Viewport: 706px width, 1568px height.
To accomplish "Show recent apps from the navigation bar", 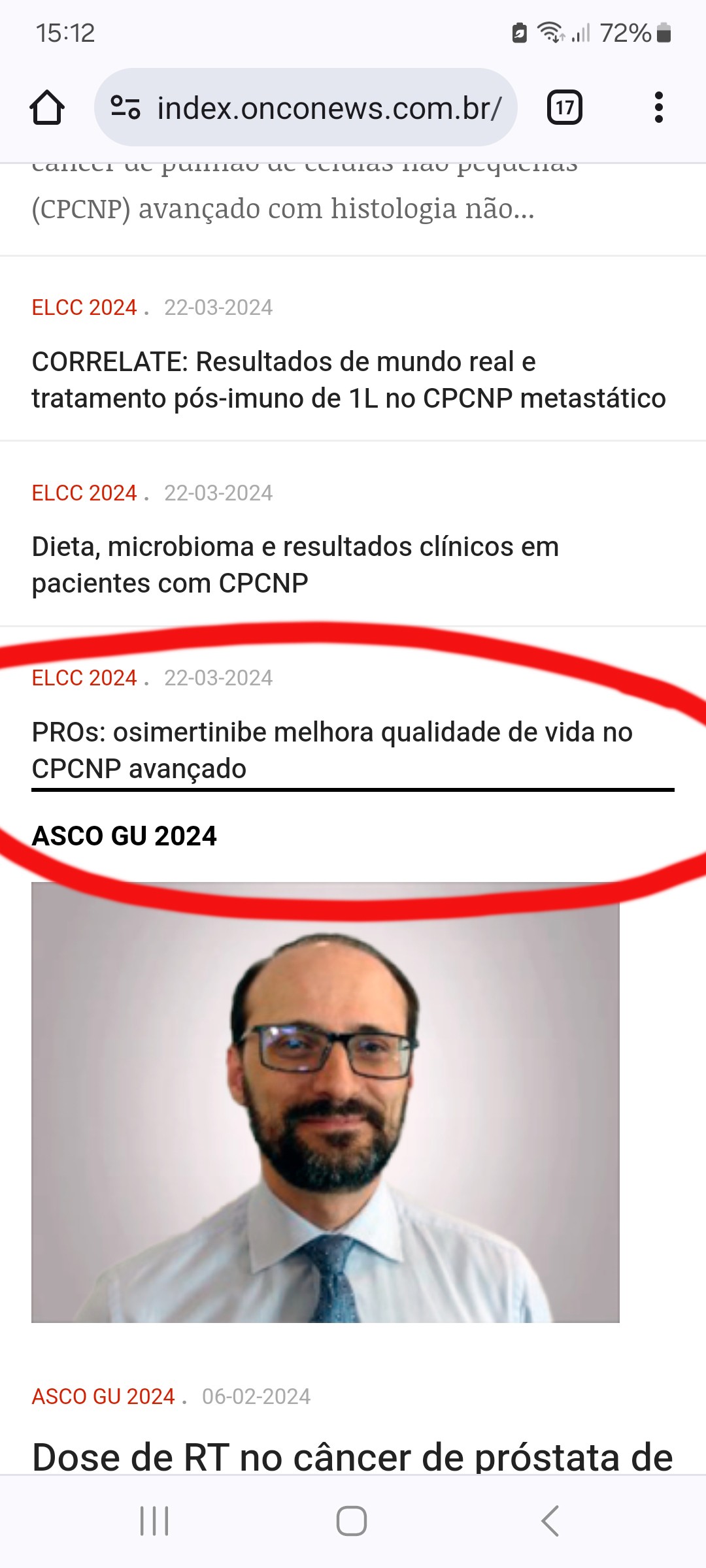I will click(x=154, y=1521).
